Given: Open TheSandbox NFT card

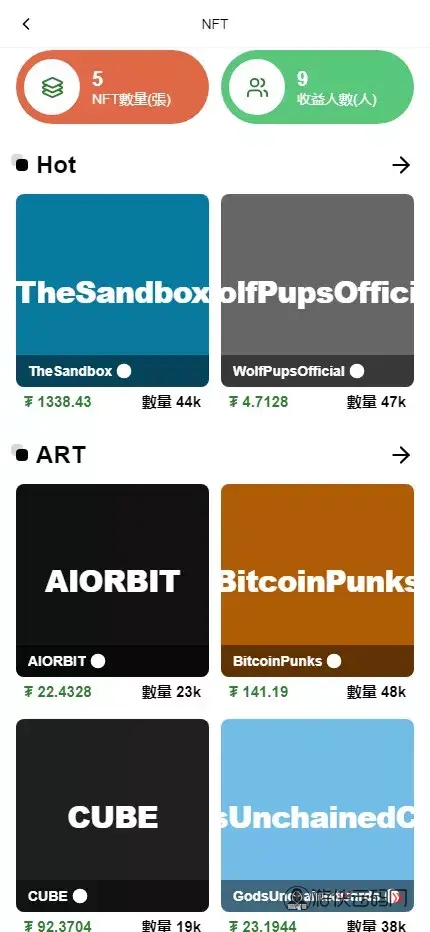Looking at the screenshot, I should (x=112, y=291).
